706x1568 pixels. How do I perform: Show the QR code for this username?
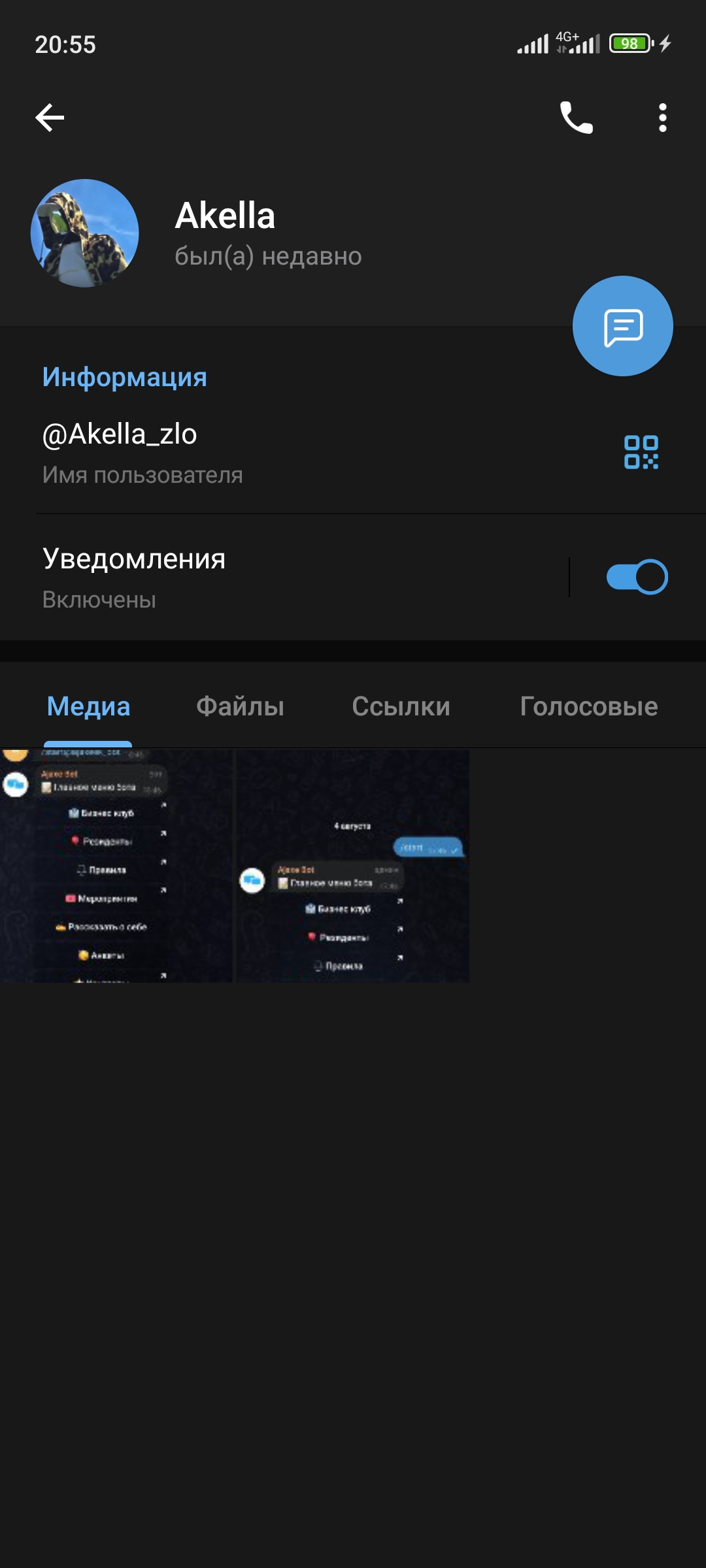[x=641, y=452]
